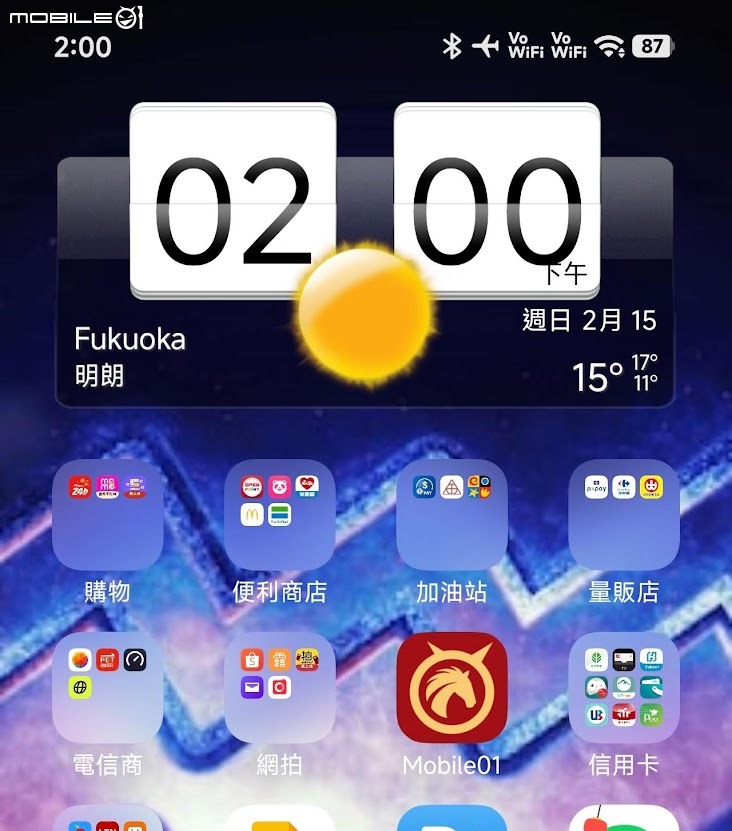This screenshot has width=732, height=831.
Task: Open the 電信商 folder
Action: (x=107, y=688)
